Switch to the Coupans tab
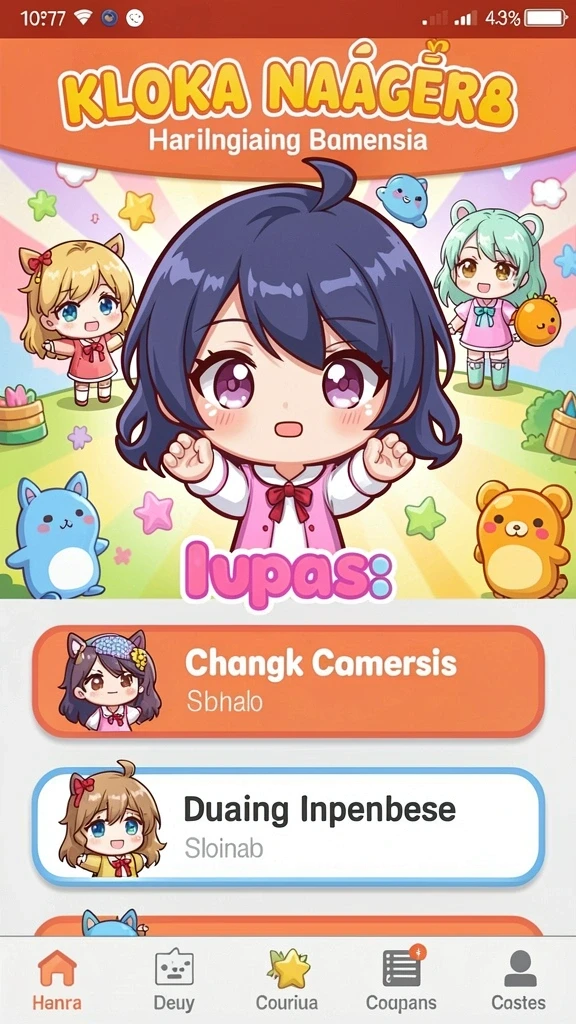Image resolution: width=576 pixels, height=1024 pixels. 401,980
